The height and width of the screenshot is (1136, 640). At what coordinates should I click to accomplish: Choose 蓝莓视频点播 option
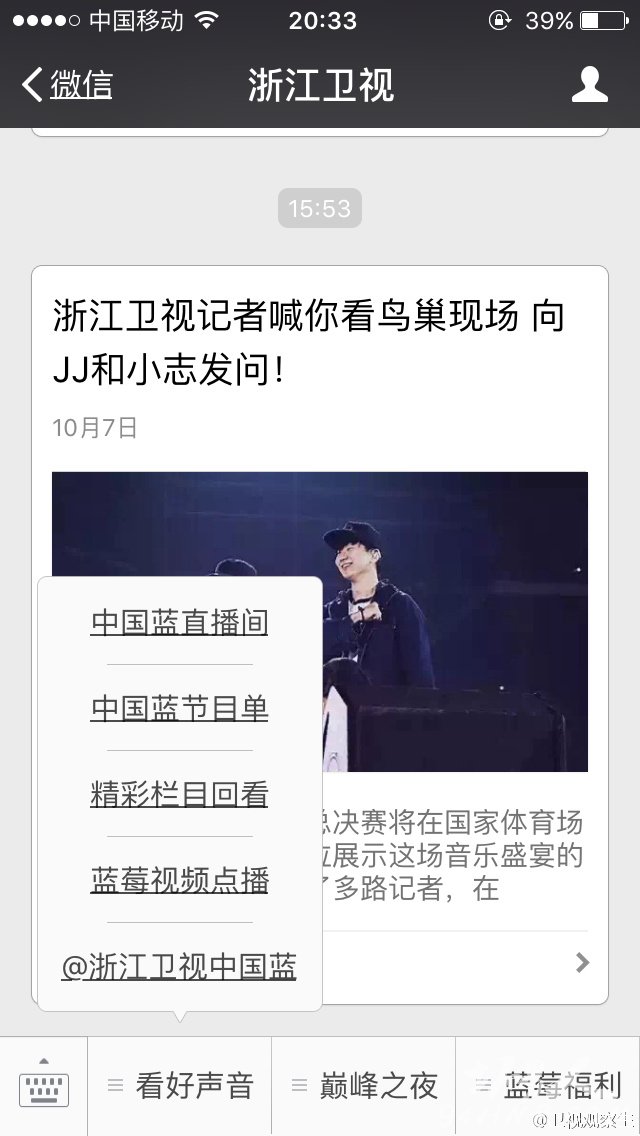(180, 880)
